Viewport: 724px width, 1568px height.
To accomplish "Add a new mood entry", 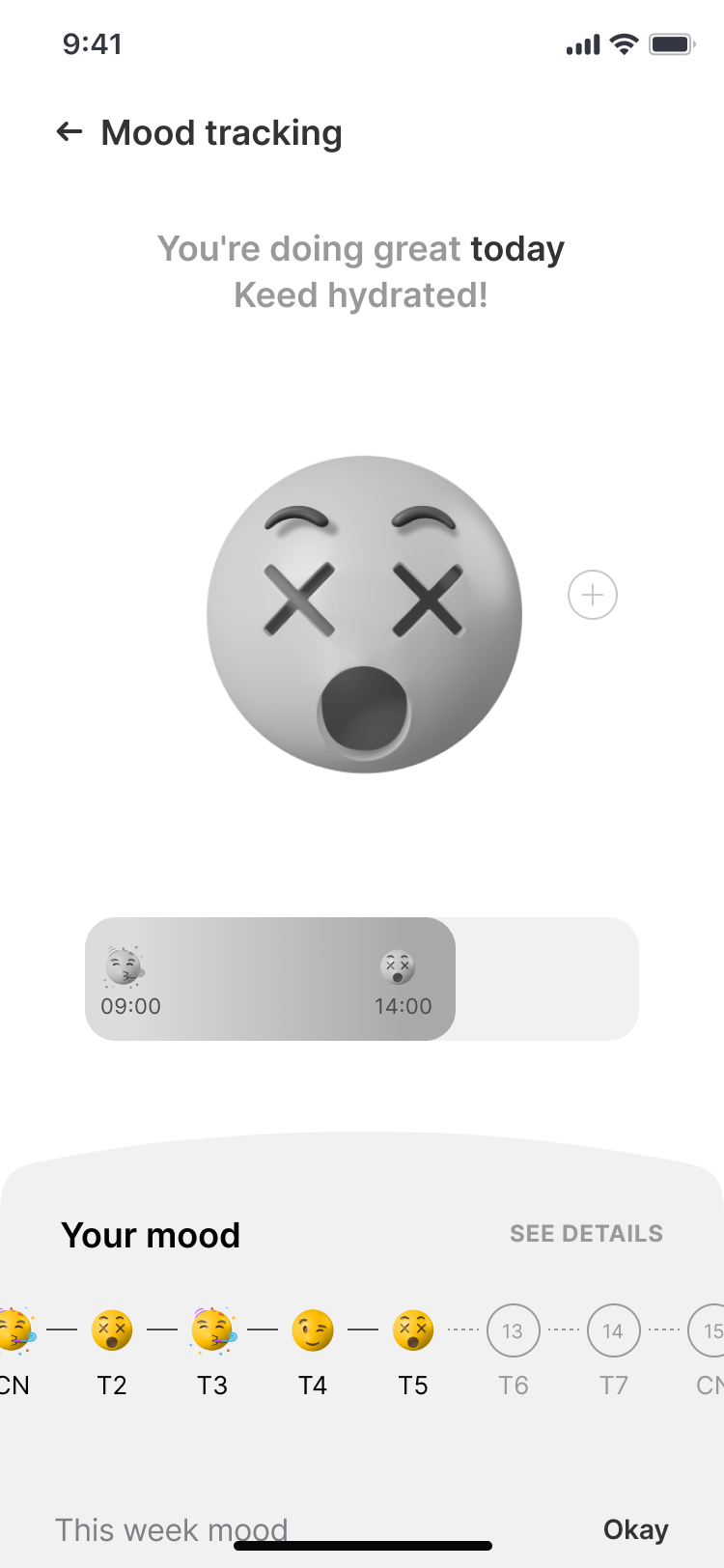I will [592, 595].
